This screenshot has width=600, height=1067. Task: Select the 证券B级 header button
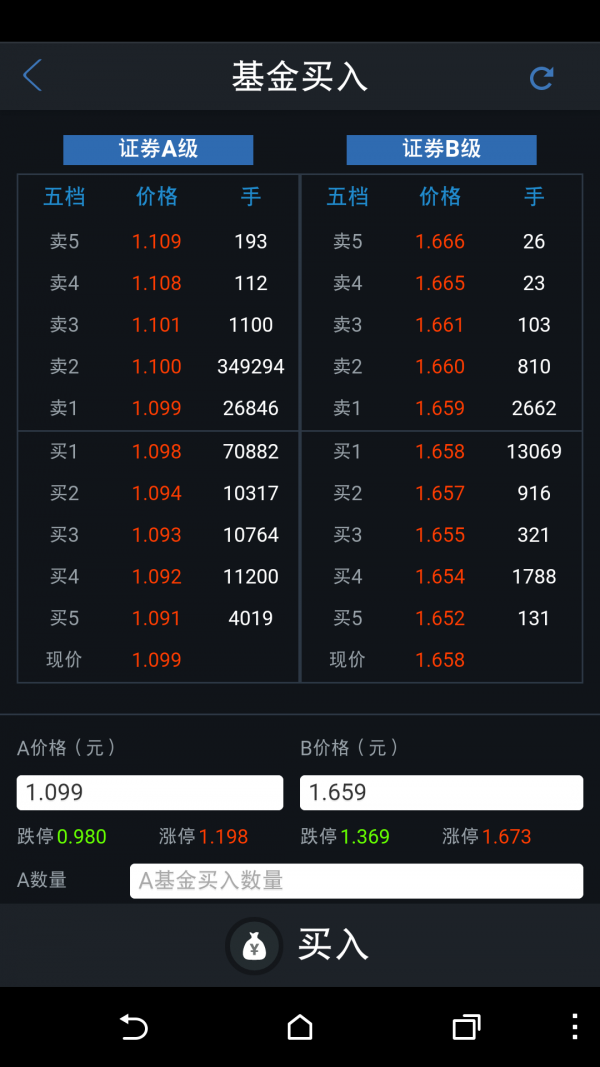pos(441,149)
